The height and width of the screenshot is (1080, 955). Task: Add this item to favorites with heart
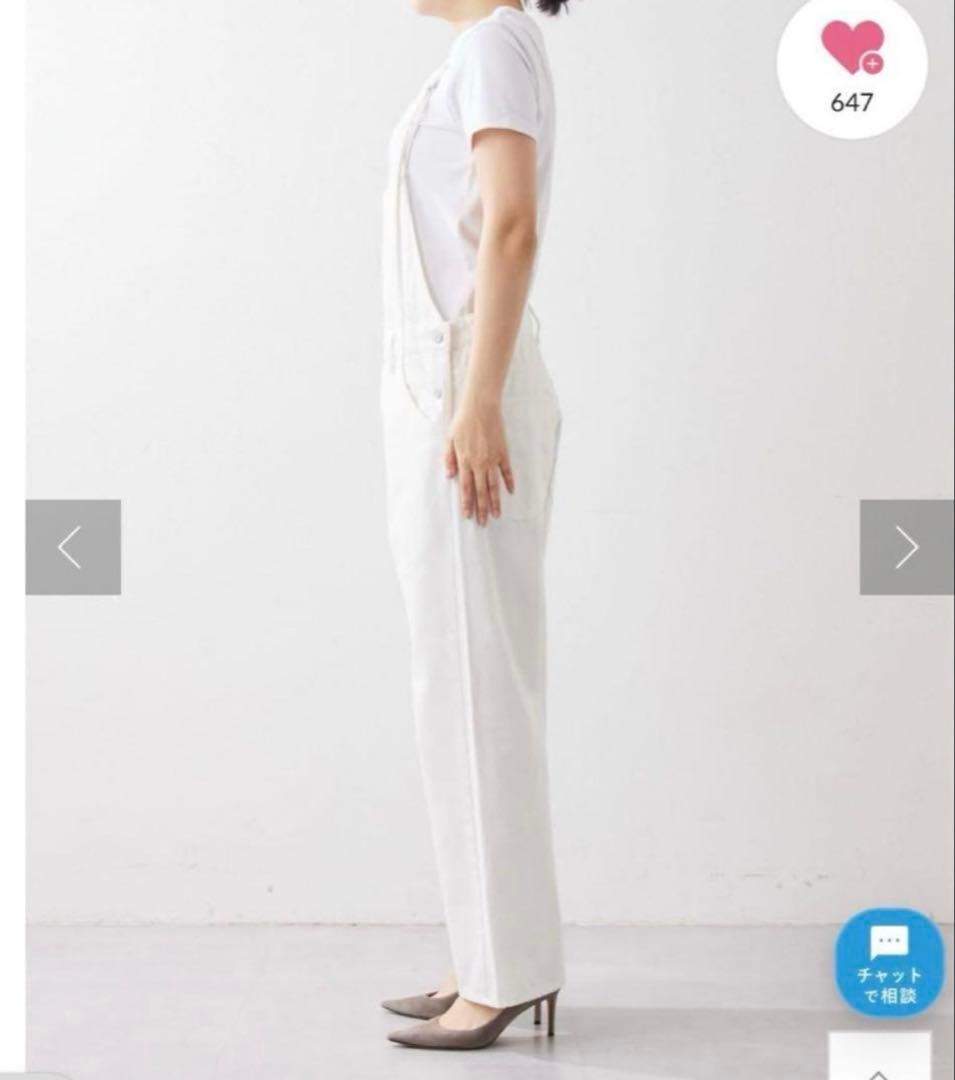pos(852,50)
